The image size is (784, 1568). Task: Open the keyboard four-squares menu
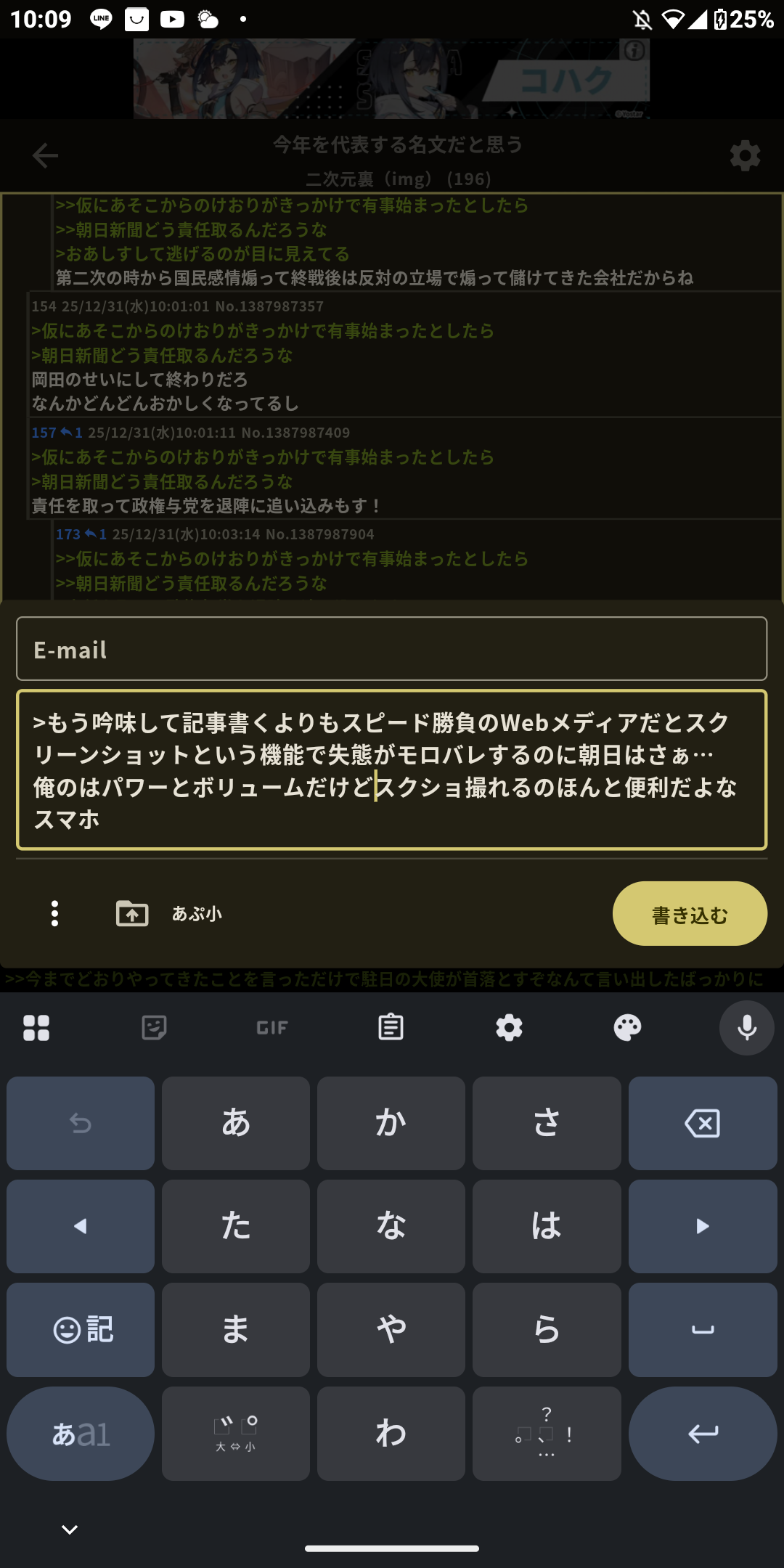pos(36,1028)
